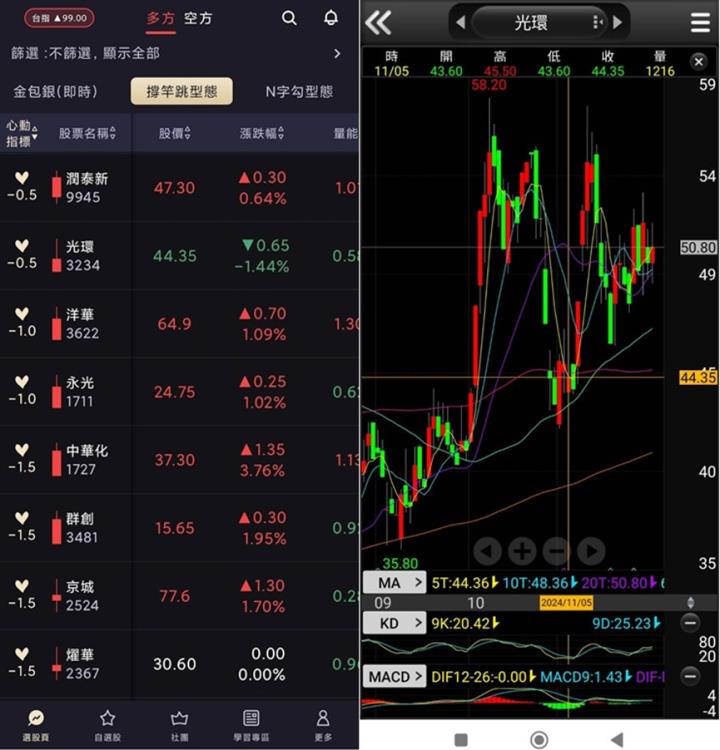Expand the MA indicator settings
The image size is (720, 750).
coord(394,581)
